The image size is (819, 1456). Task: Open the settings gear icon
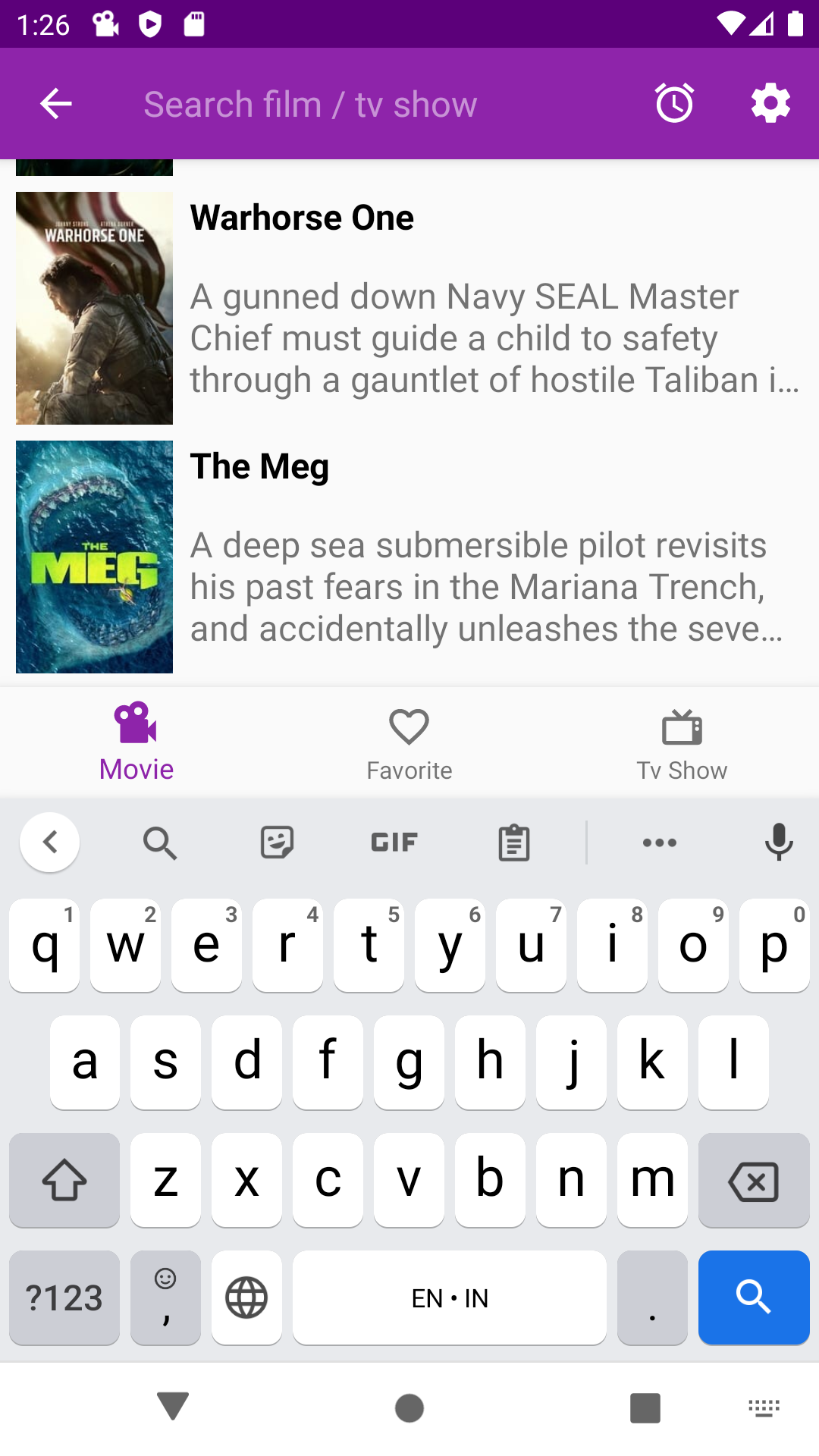click(770, 102)
